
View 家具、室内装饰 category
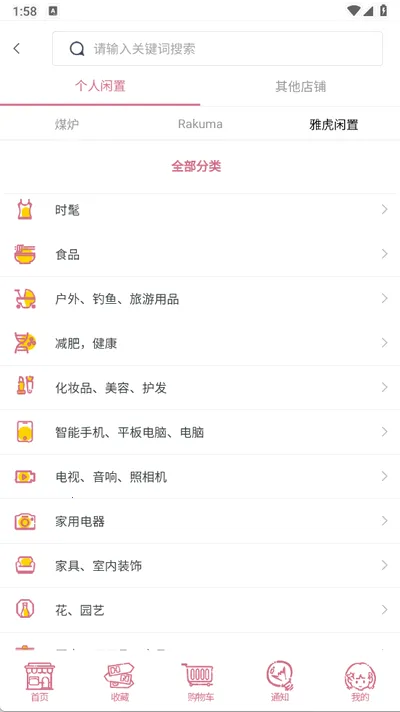[x=200, y=565]
